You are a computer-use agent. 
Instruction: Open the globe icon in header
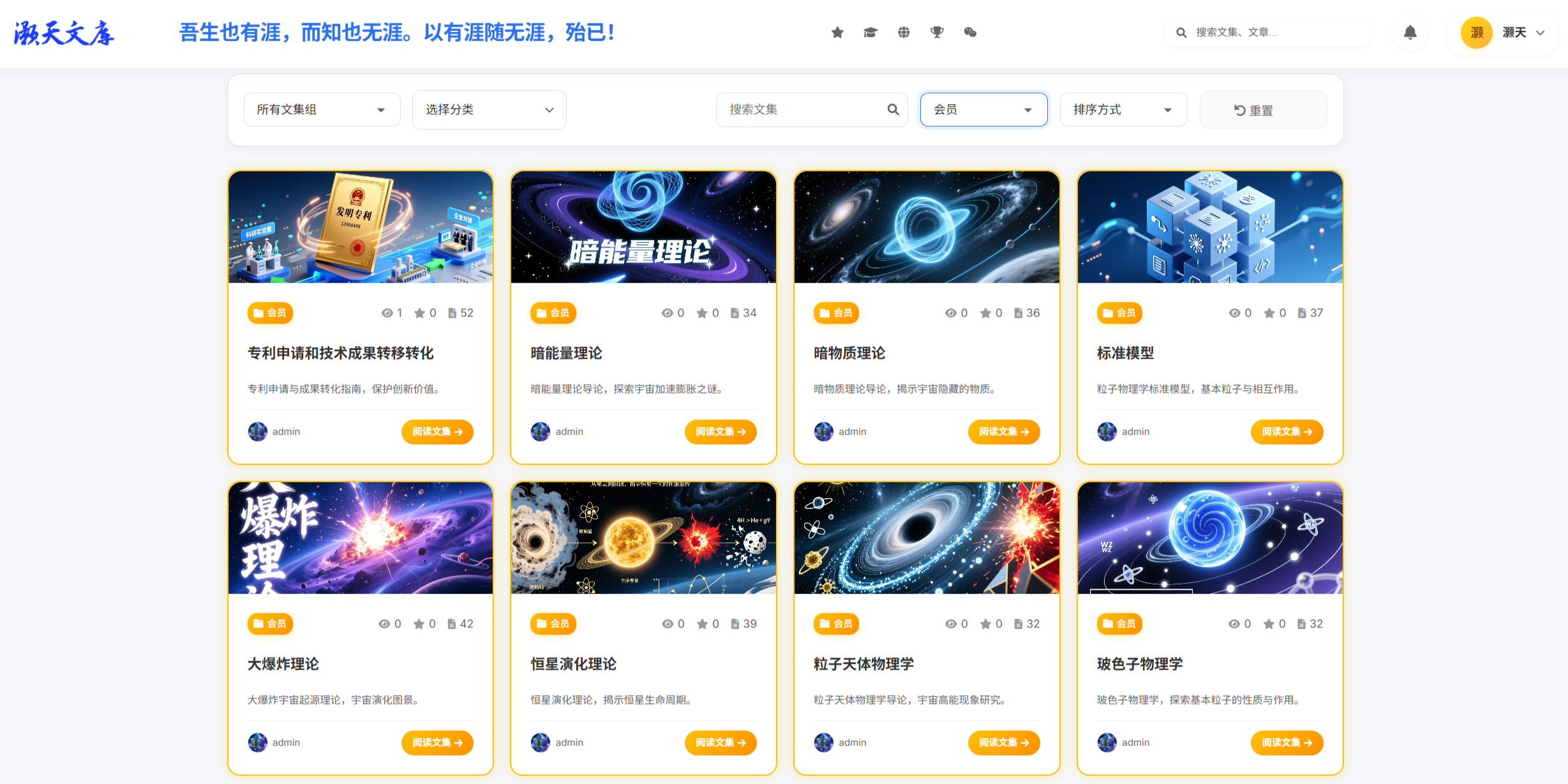(904, 33)
